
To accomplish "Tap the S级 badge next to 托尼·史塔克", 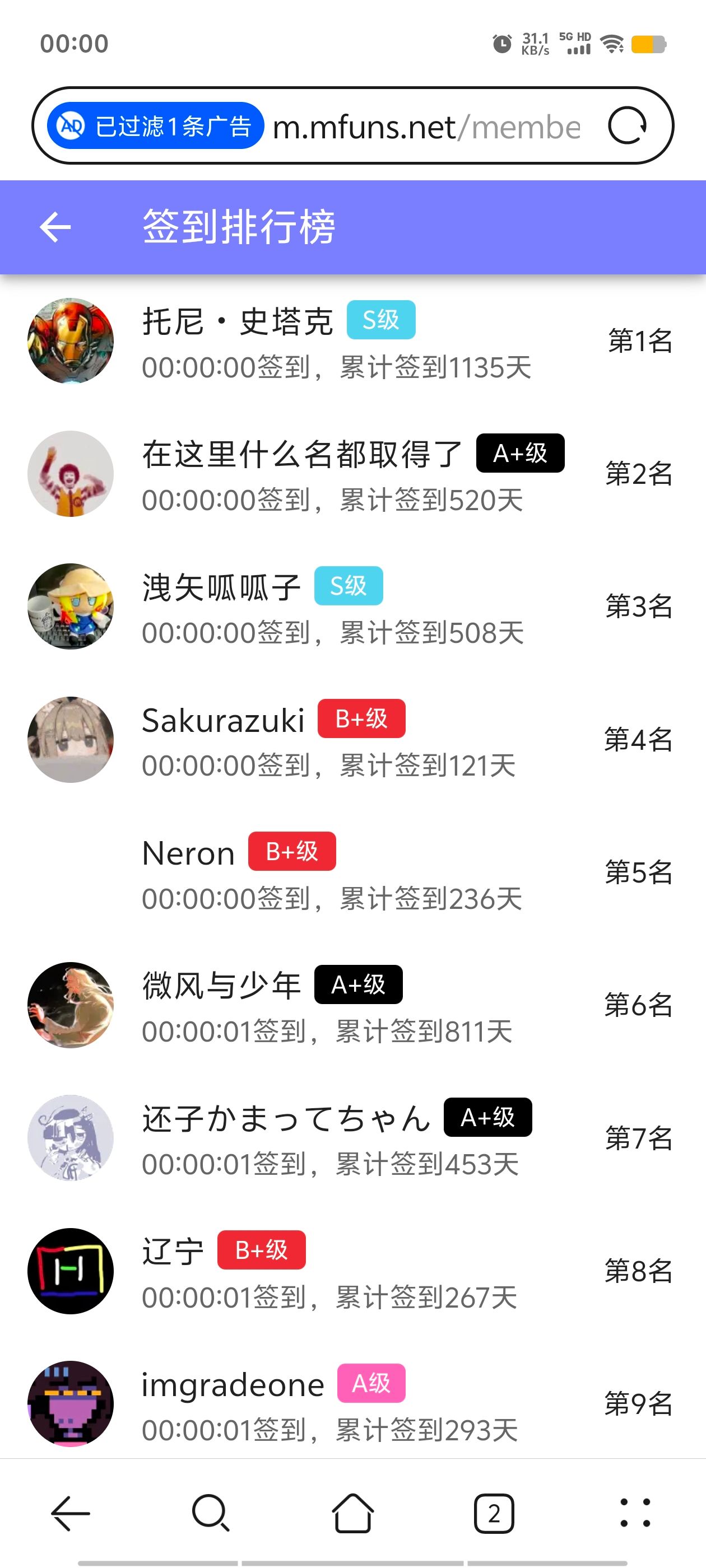I will tap(379, 319).
